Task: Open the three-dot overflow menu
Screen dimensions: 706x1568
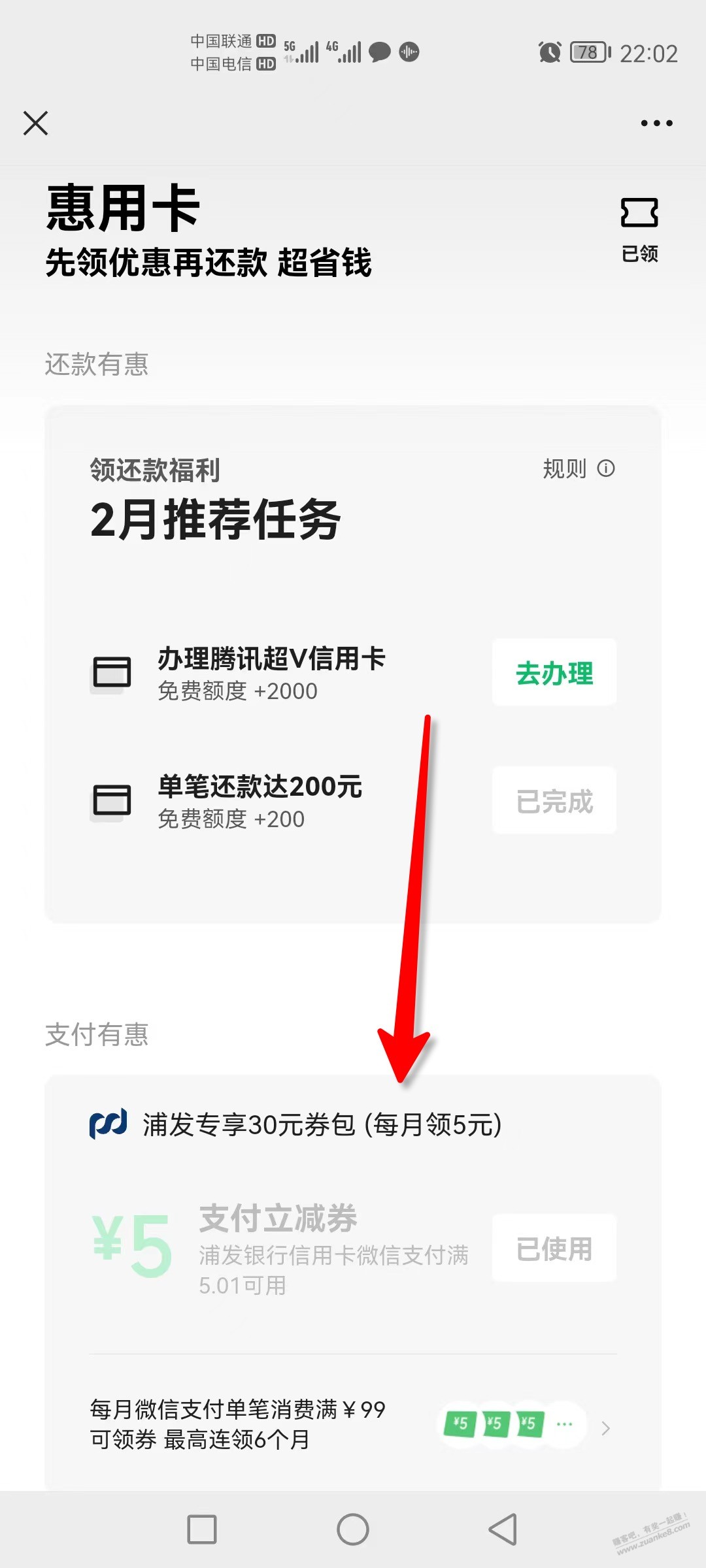Action: click(x=656, y=123)
